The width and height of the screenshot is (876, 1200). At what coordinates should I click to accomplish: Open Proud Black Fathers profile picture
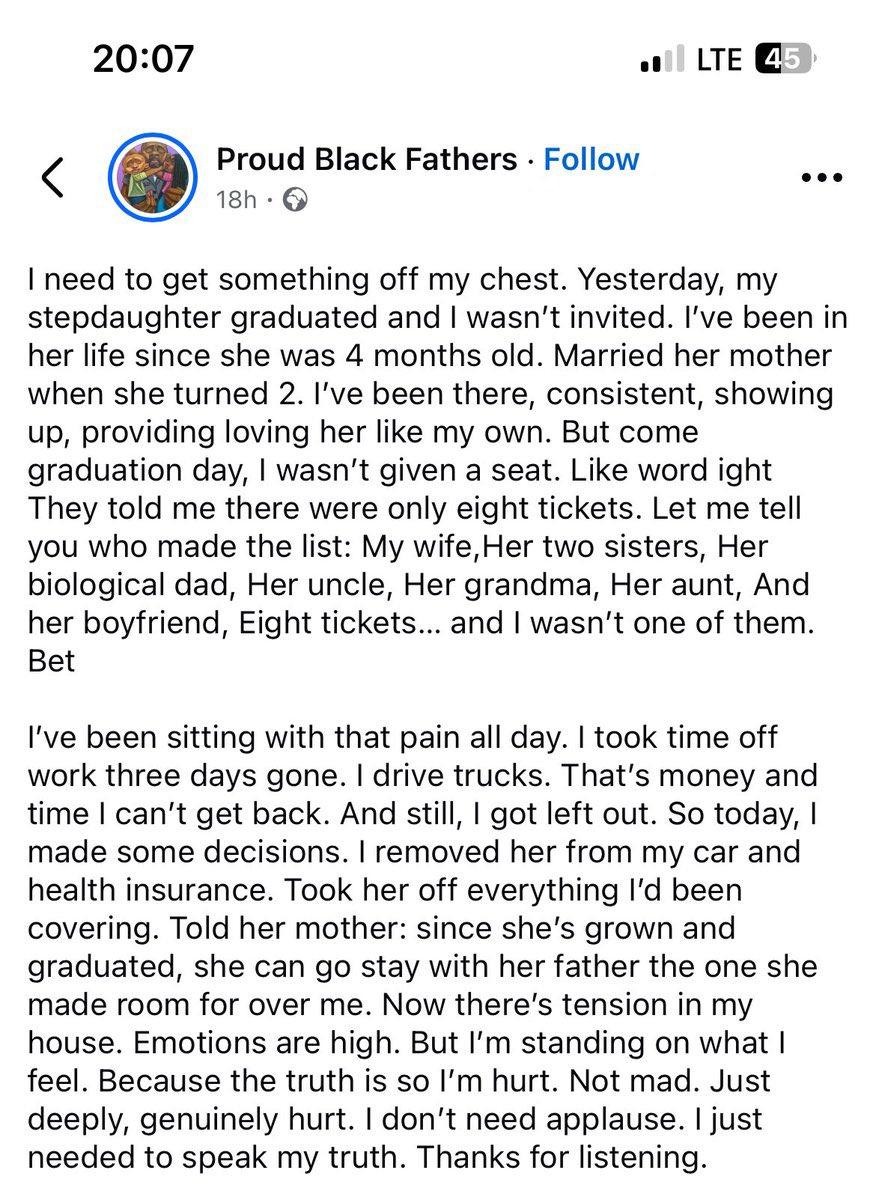[x=151, y=176]
